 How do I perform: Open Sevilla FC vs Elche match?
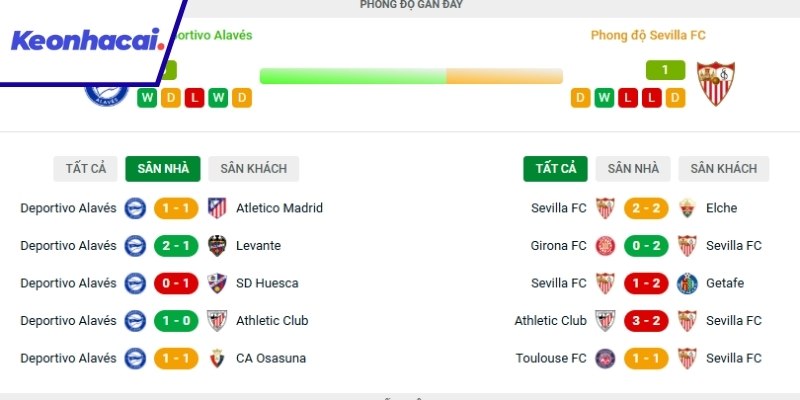(x=646, y=208)
